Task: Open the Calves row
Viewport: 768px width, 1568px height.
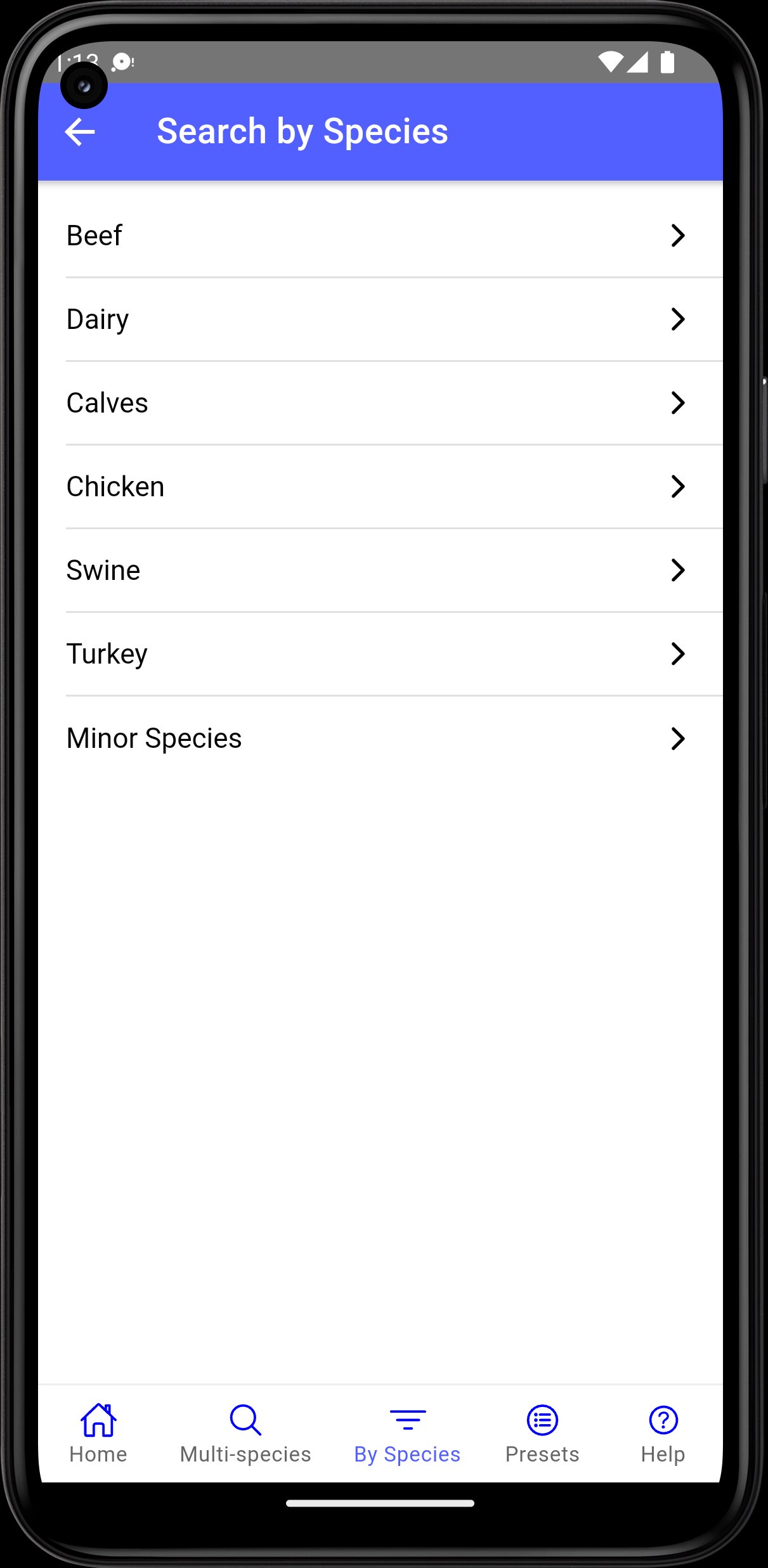Action: (x=381, y=403)
